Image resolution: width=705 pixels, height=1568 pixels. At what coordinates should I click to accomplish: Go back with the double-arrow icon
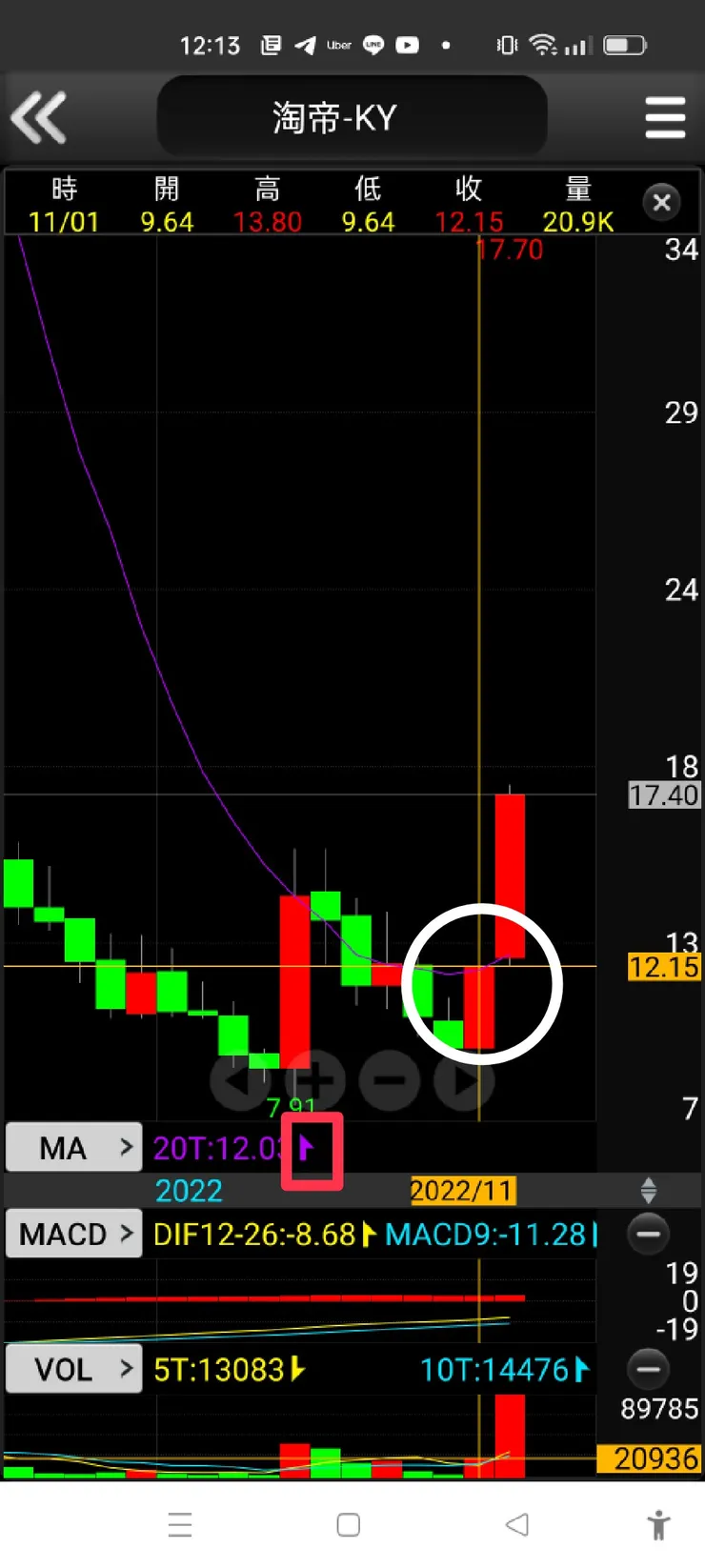tap(39, 117)
